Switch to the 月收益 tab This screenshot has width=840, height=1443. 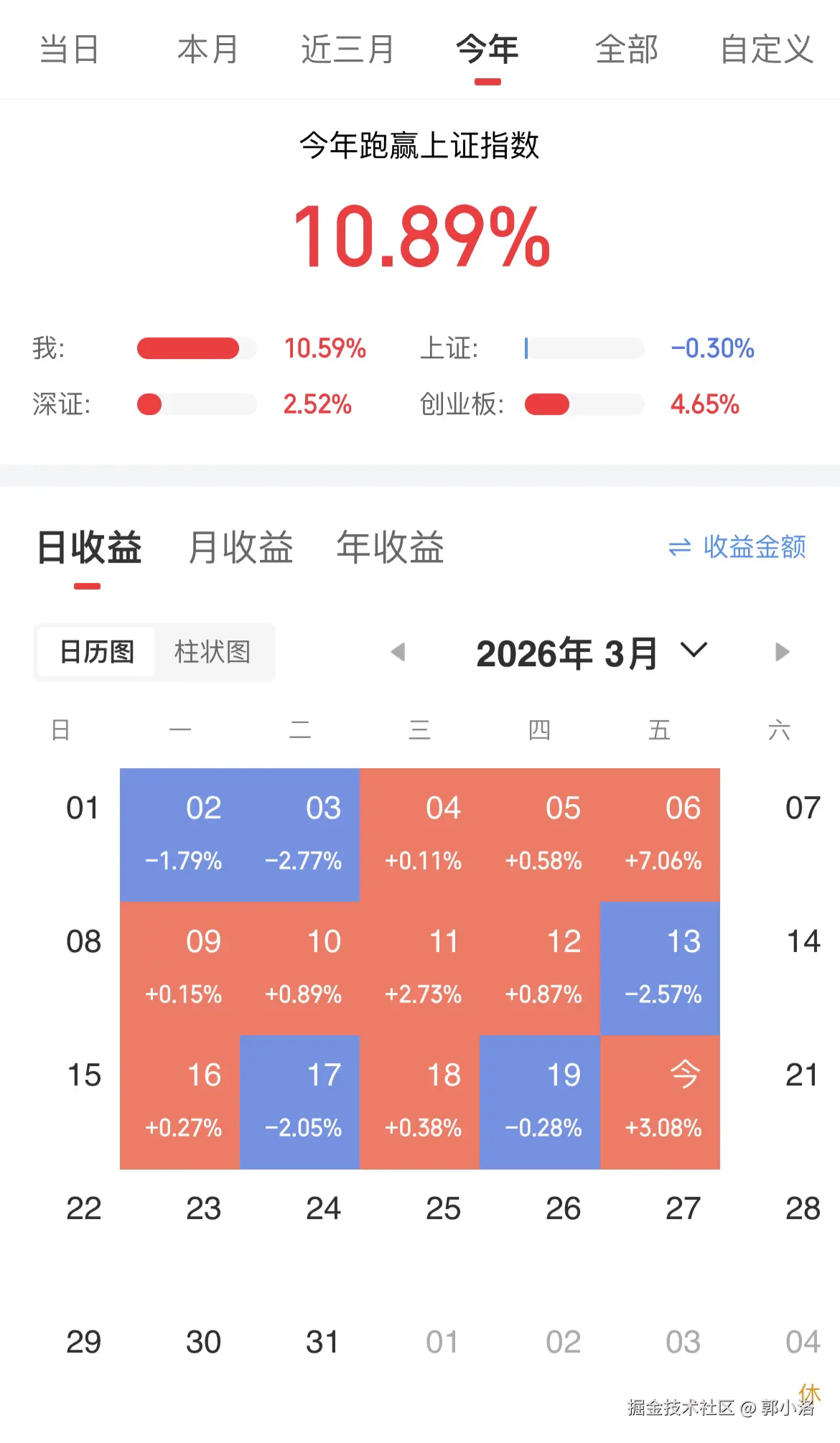pos(241,547)
